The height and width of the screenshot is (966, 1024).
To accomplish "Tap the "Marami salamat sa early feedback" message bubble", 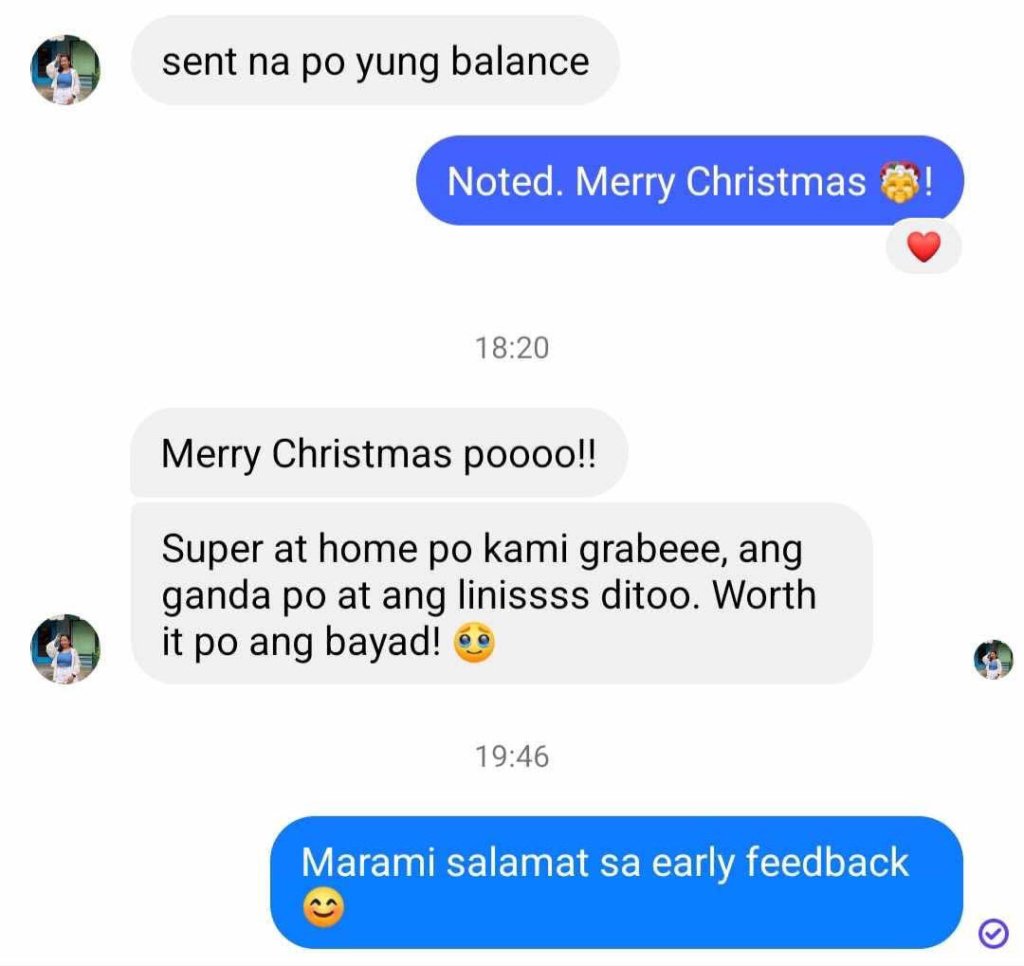I will [616, 882].
